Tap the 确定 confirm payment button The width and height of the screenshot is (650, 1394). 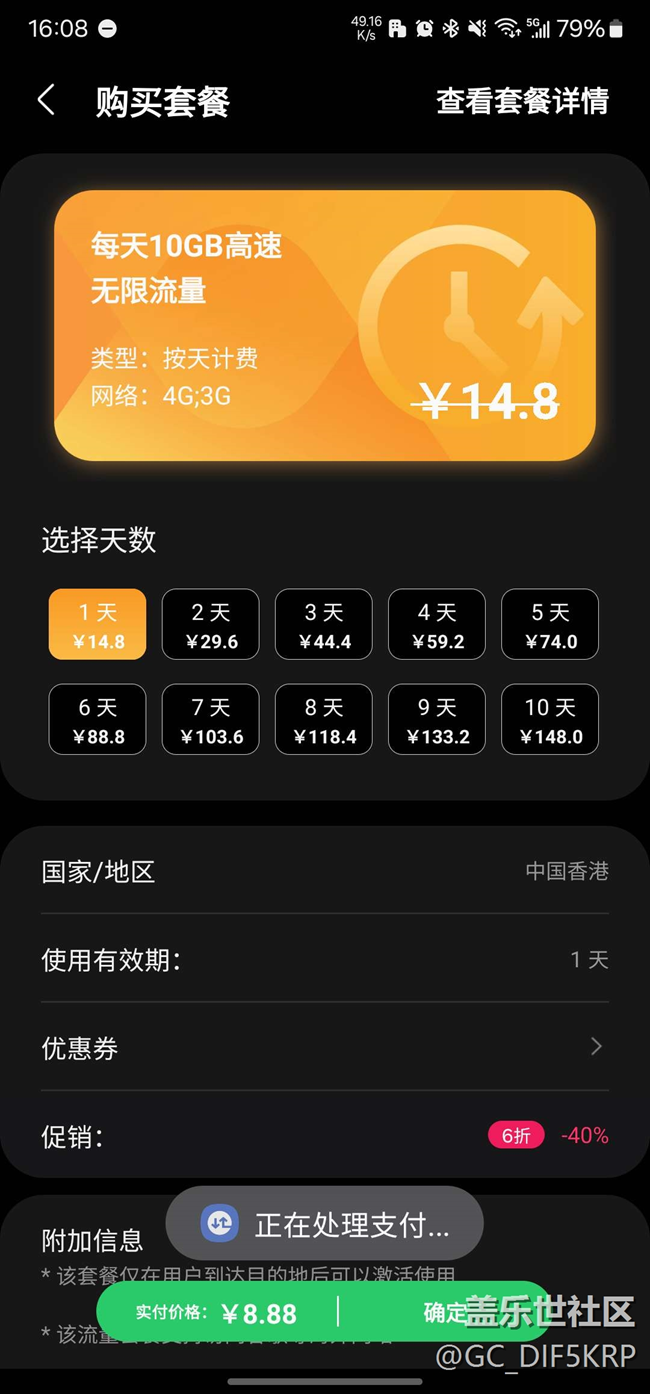pos(445,1312)
